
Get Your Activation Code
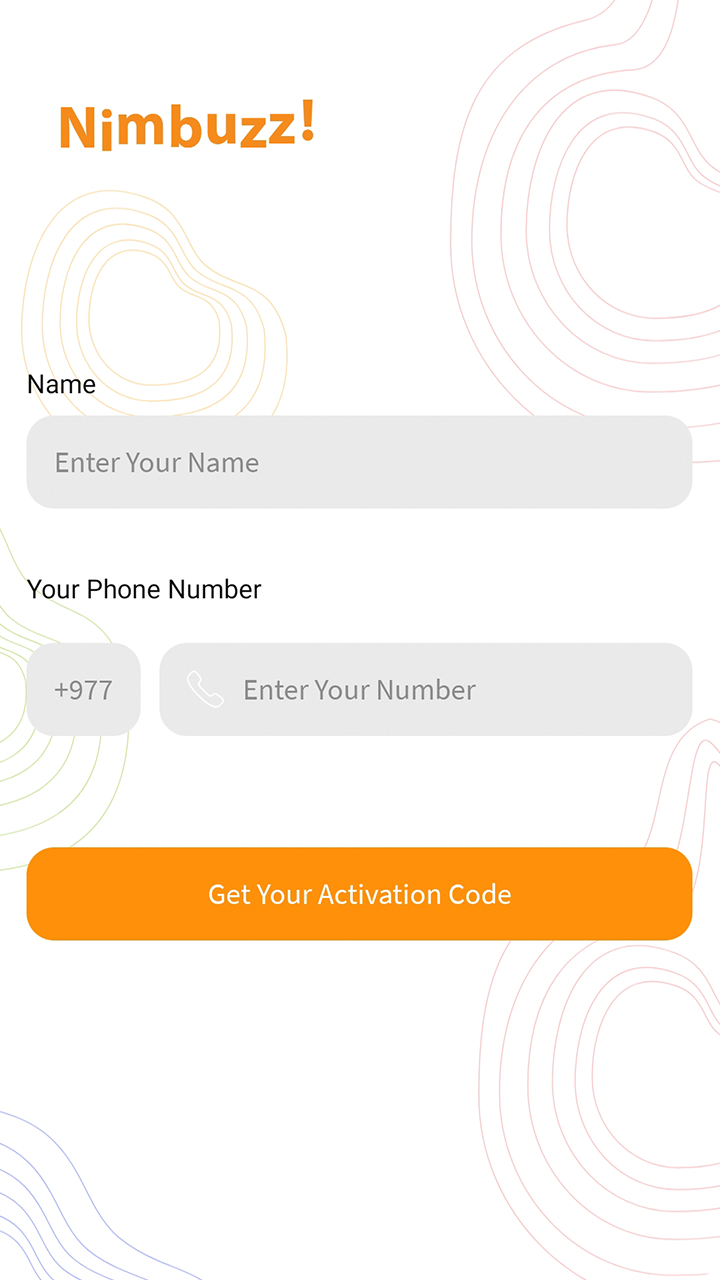(x=359, y=894)
